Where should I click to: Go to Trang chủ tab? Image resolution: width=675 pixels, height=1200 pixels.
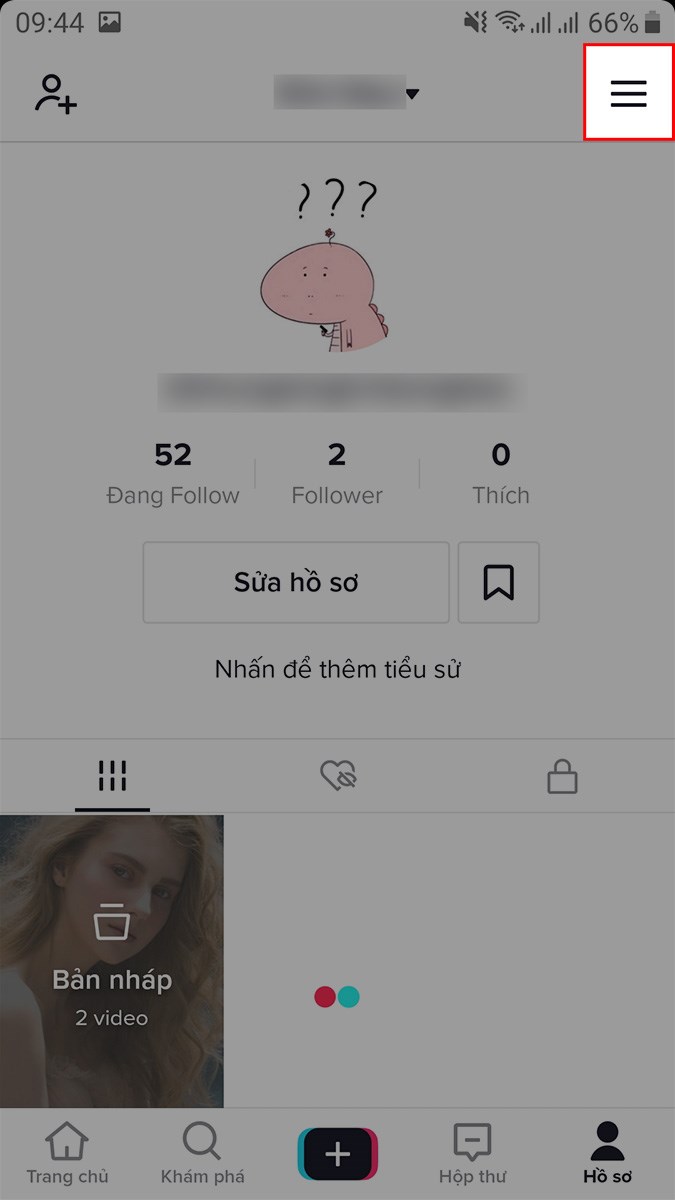[x=67, y=1153]
